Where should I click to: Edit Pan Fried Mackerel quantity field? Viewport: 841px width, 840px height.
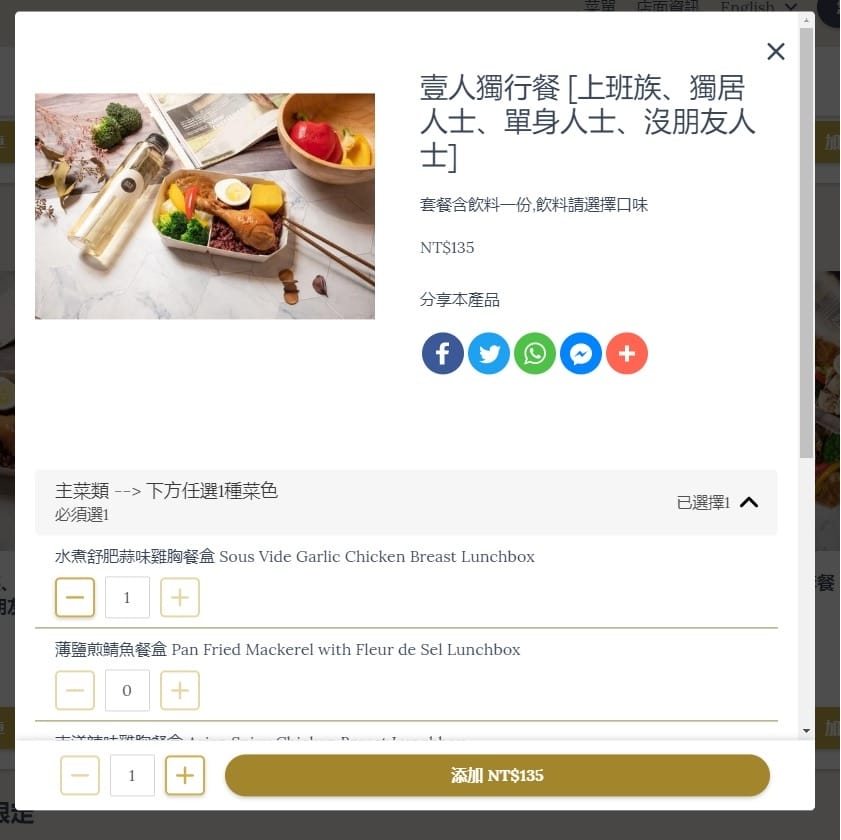click(x=127, y=691)
